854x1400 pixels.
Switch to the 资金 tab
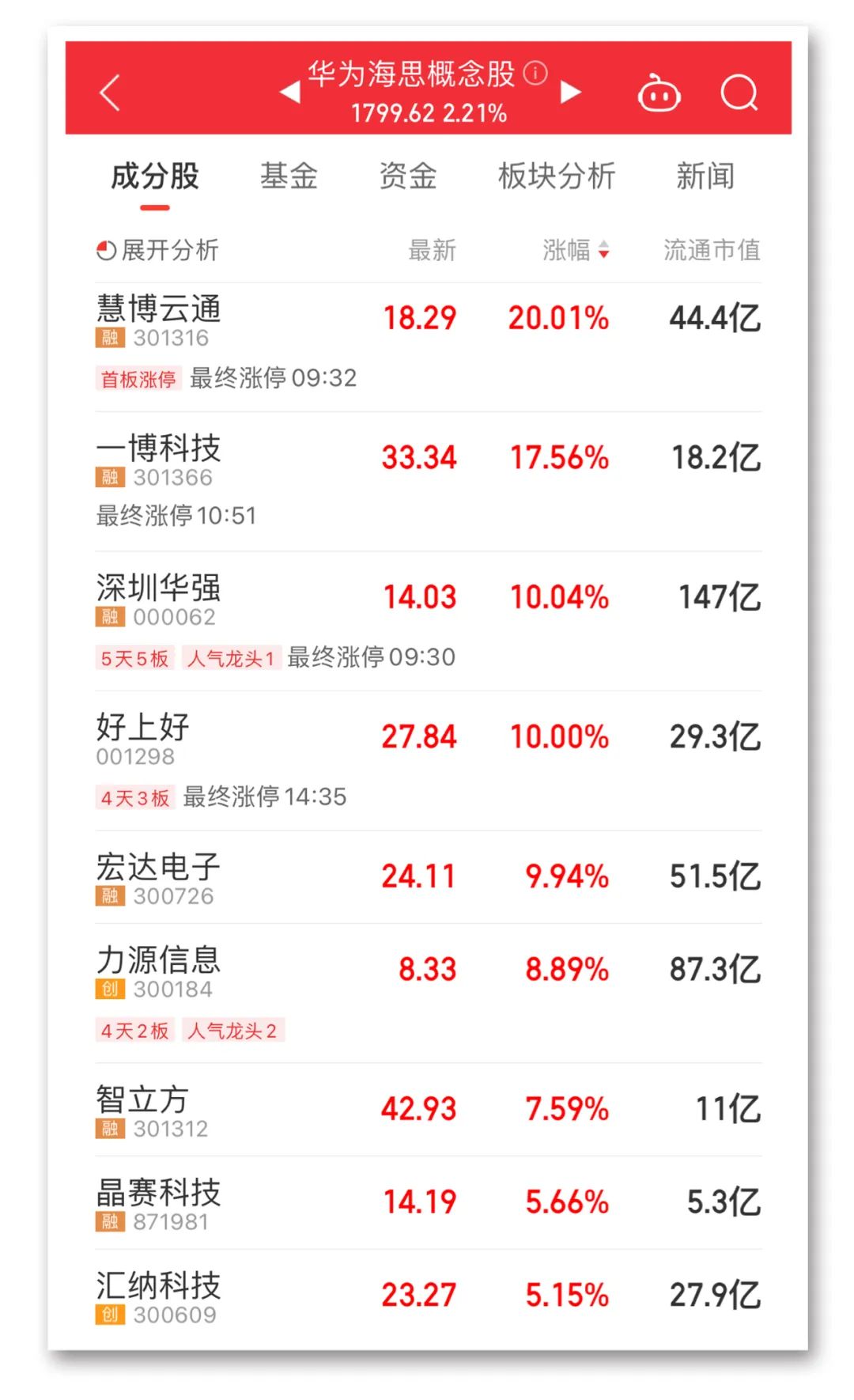point(408,176)
